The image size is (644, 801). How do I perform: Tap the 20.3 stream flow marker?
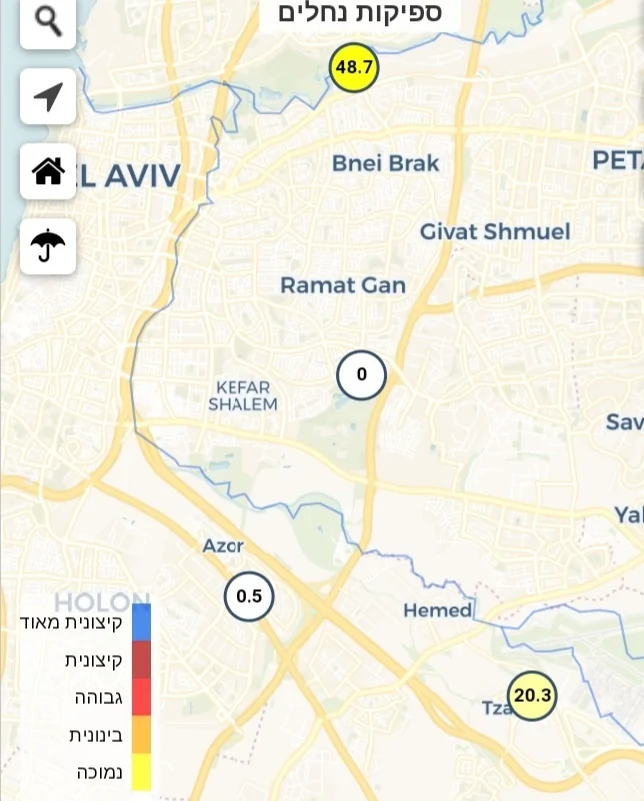(x=532, y=695)
